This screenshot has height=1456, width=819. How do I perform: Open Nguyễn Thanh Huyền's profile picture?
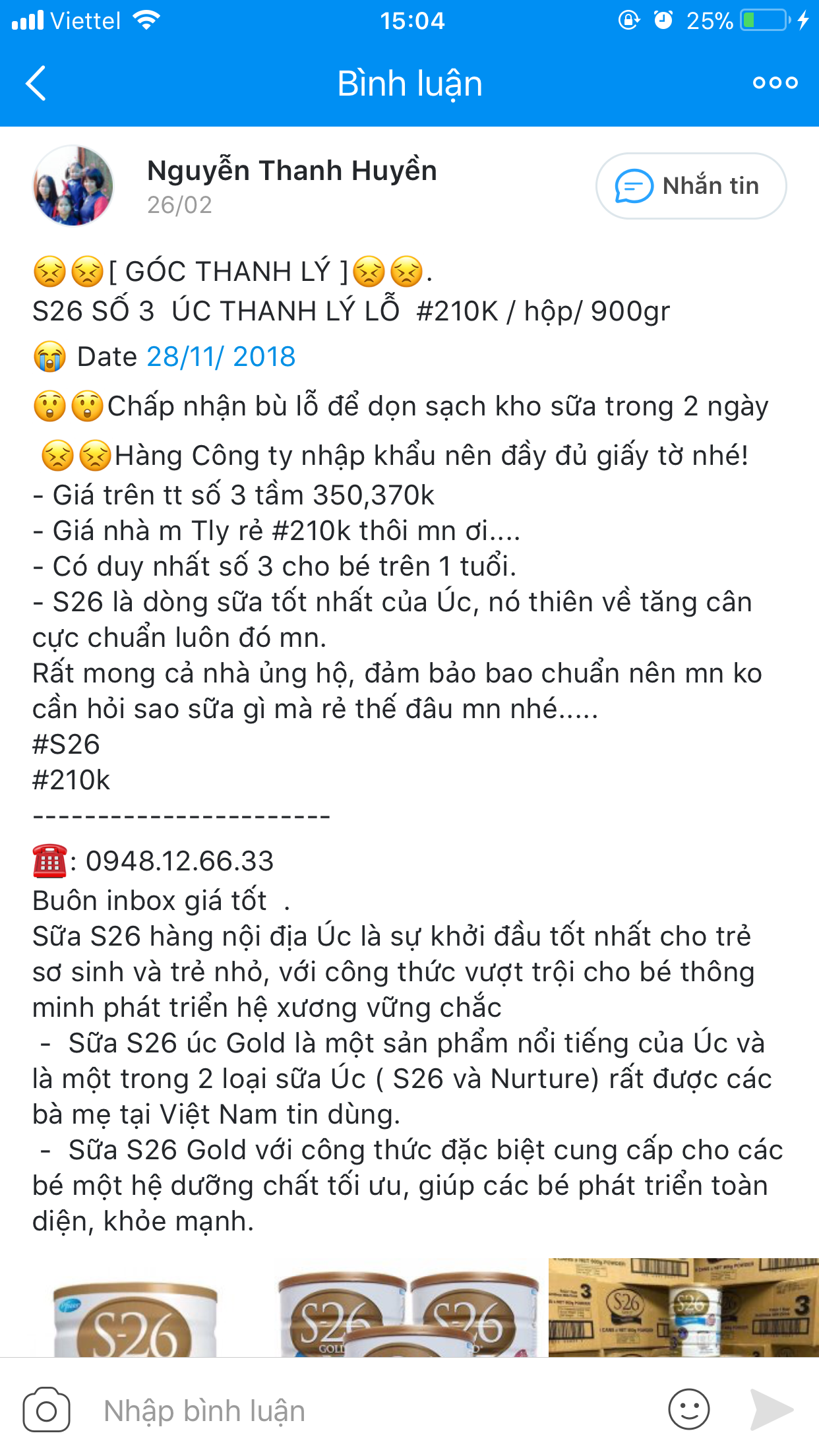pyautogui.click(x=73, y=186)
